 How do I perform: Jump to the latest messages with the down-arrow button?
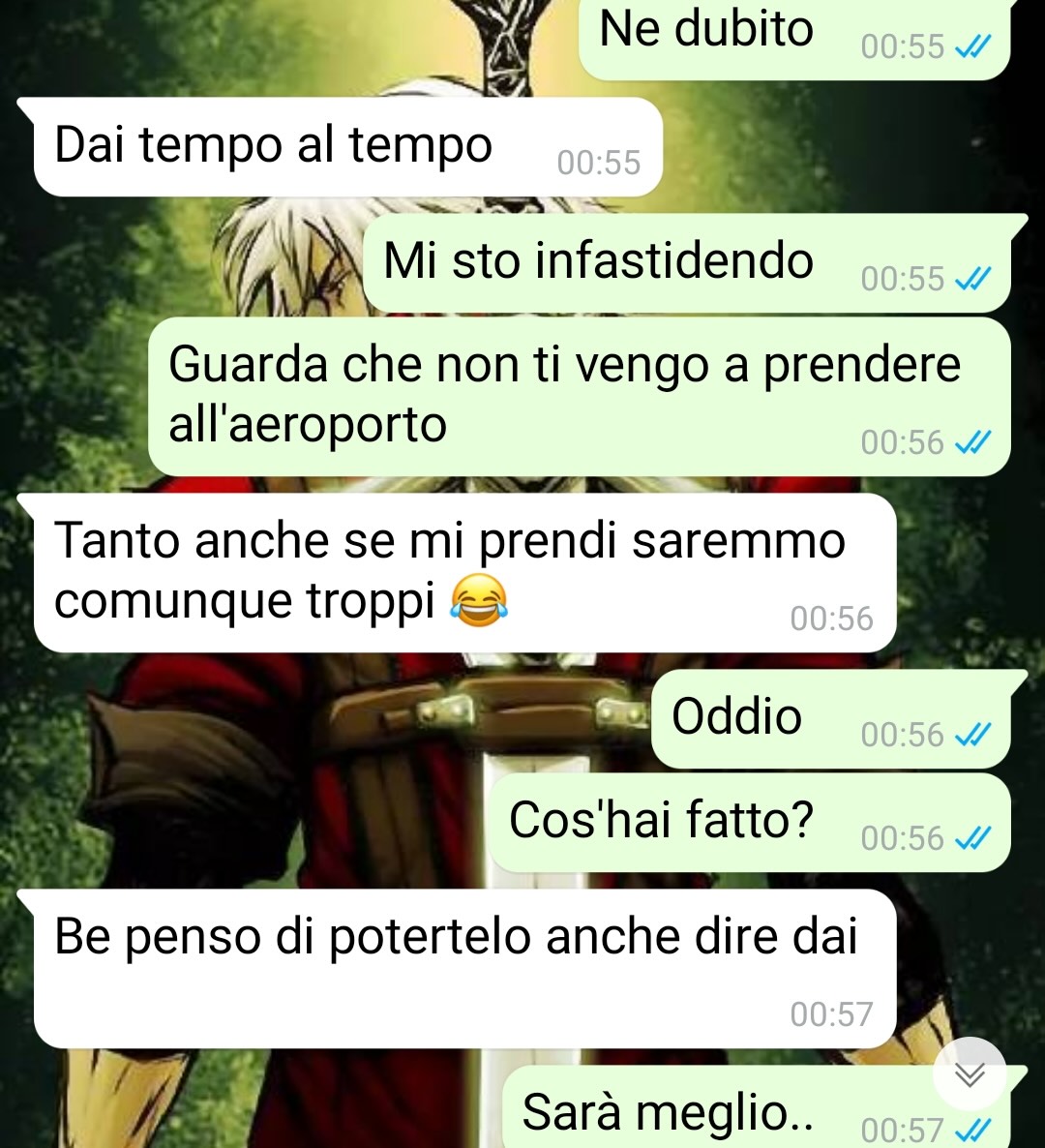pyautogui.click(x=970, y=1073)
